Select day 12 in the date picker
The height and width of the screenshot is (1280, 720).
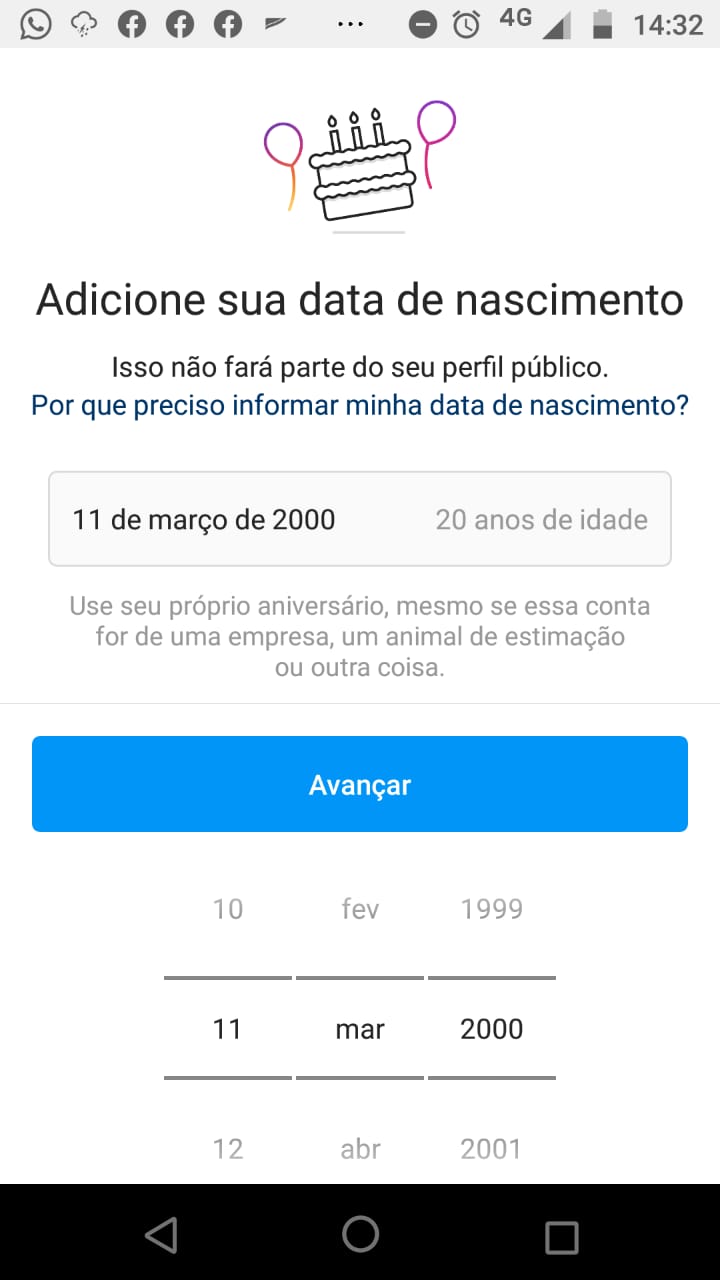pos(228,1149)
